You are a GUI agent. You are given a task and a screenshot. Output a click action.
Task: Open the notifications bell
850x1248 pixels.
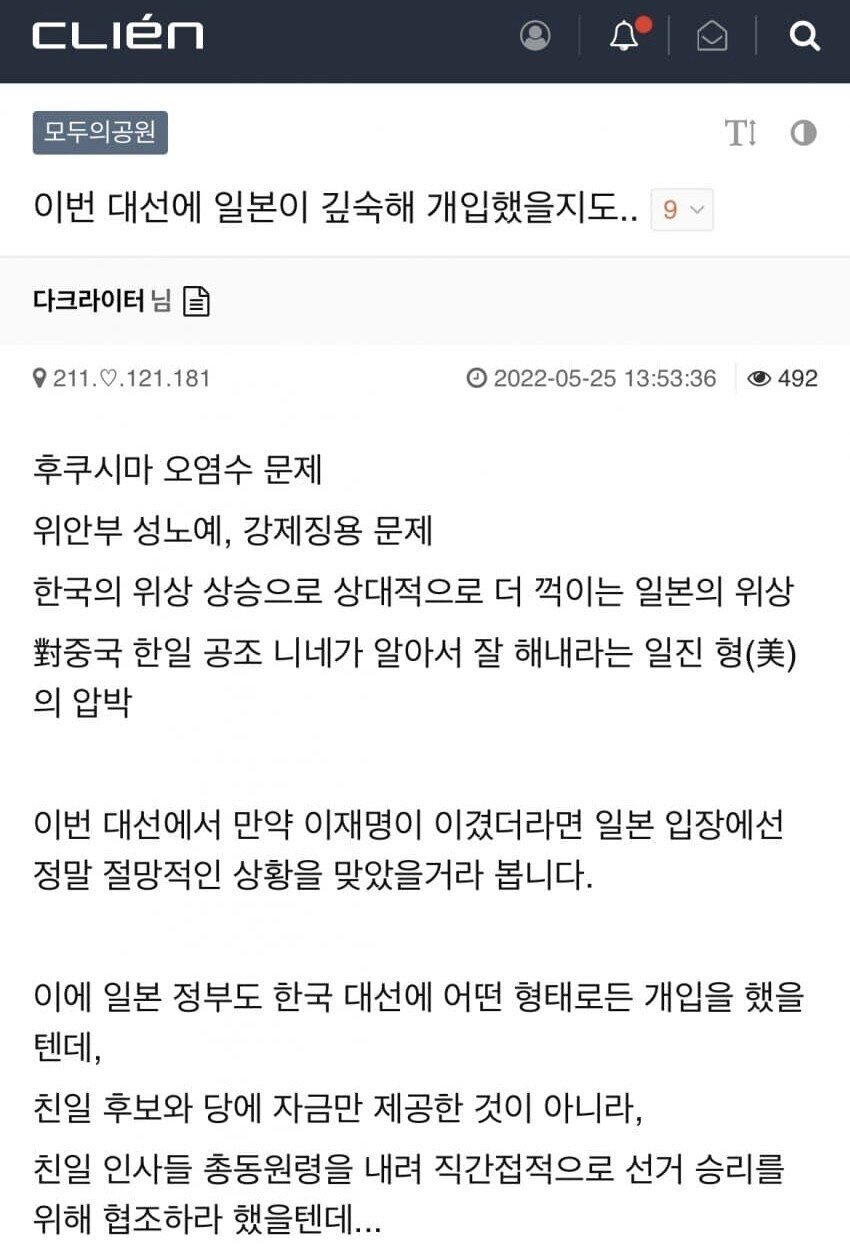625,37
